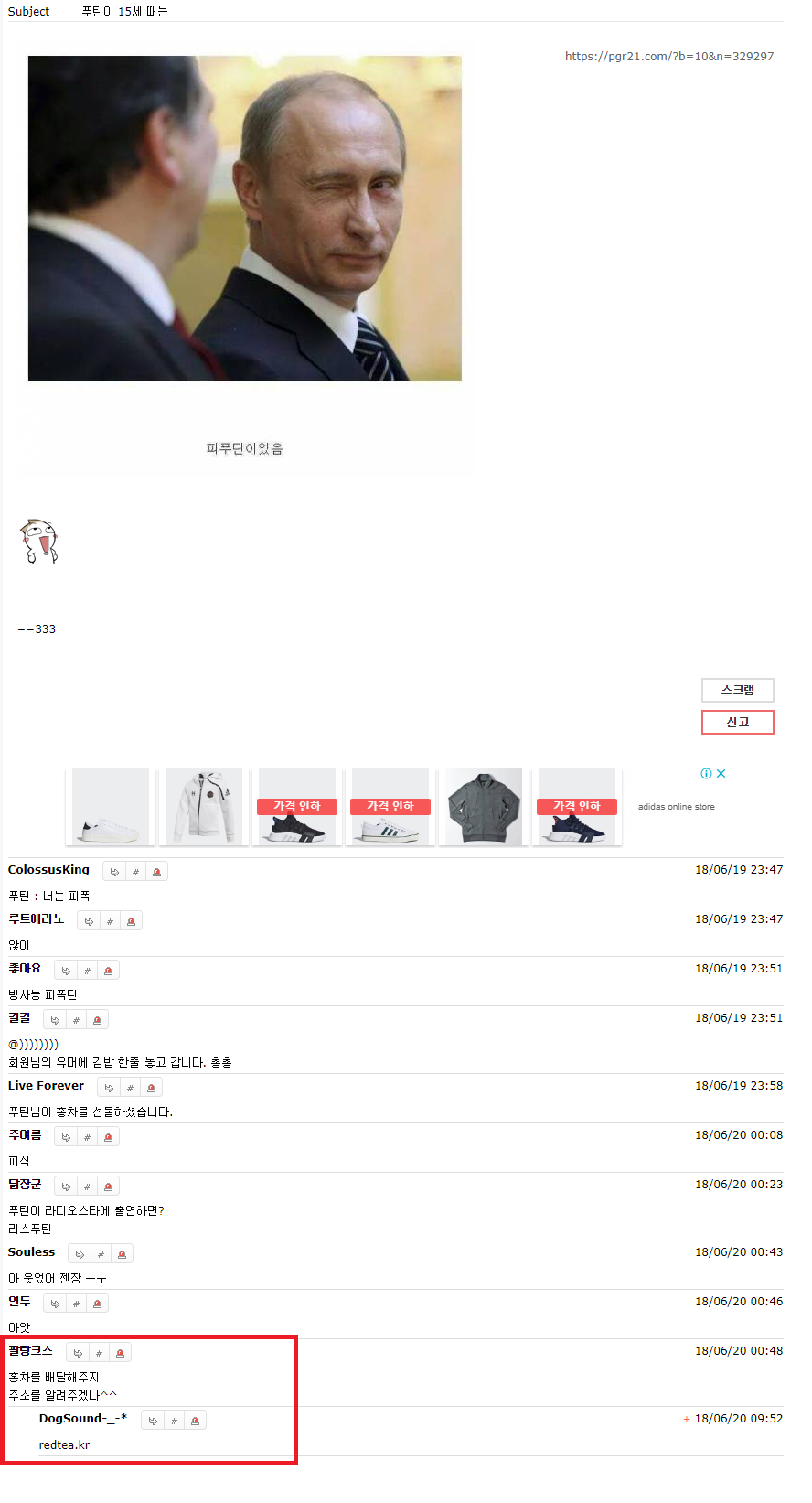Screen dimensions: 812x1503
Task: Report DogSound-_-*'s reply
Action: pyautogui.click(x=195, y=1421)
